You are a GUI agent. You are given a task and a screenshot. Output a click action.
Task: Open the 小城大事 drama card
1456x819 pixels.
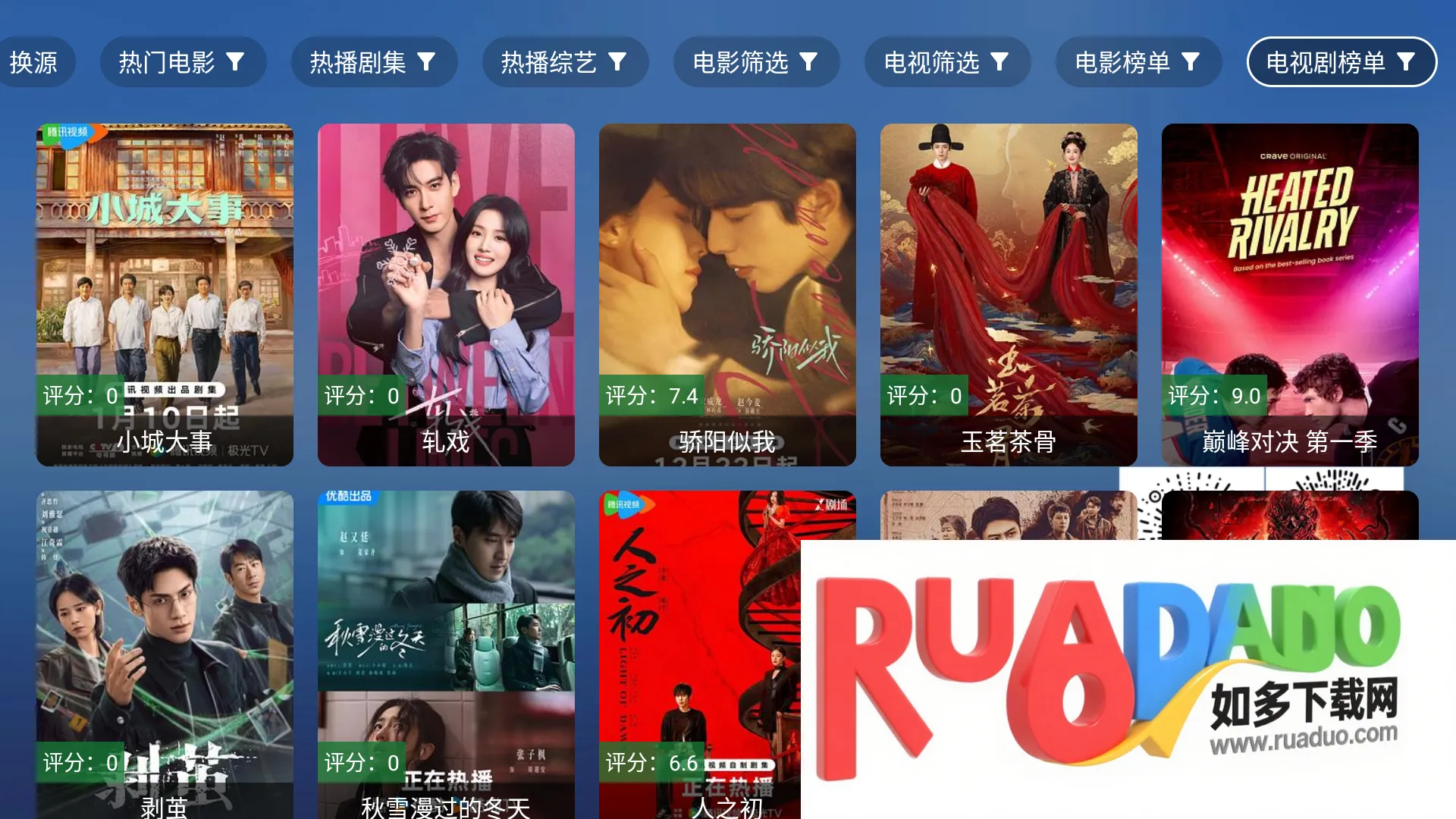coord(165,294)
